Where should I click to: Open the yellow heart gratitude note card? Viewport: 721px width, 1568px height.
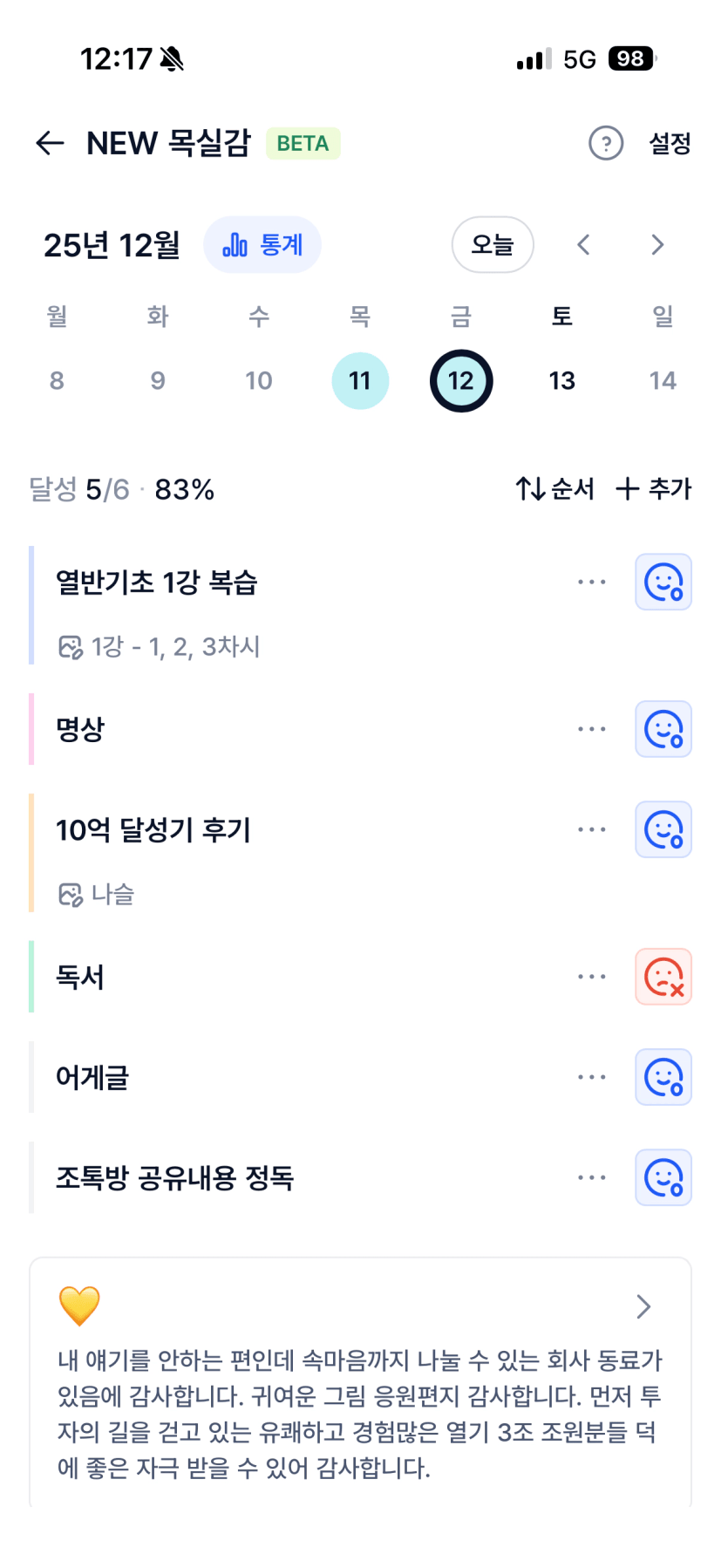360,1382
